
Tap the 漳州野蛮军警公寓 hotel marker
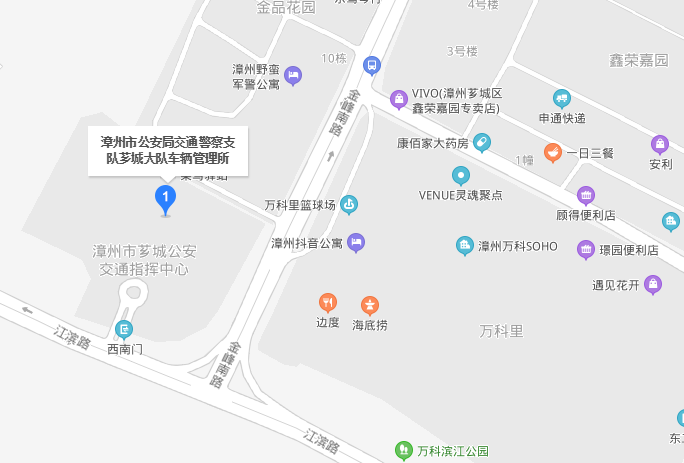pos(293,75)
